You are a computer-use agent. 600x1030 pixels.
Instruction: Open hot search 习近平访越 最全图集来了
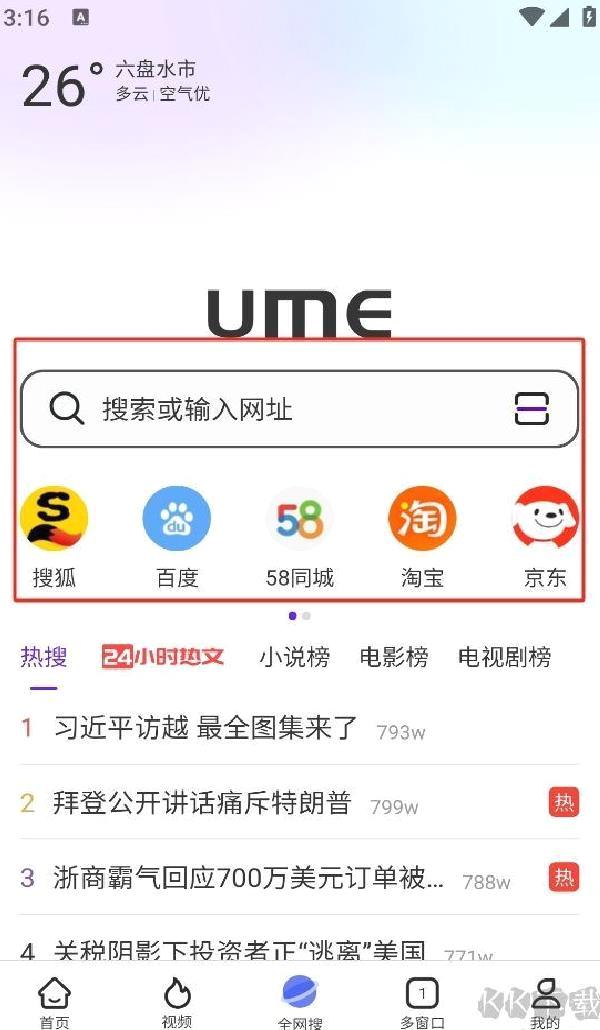205,728
